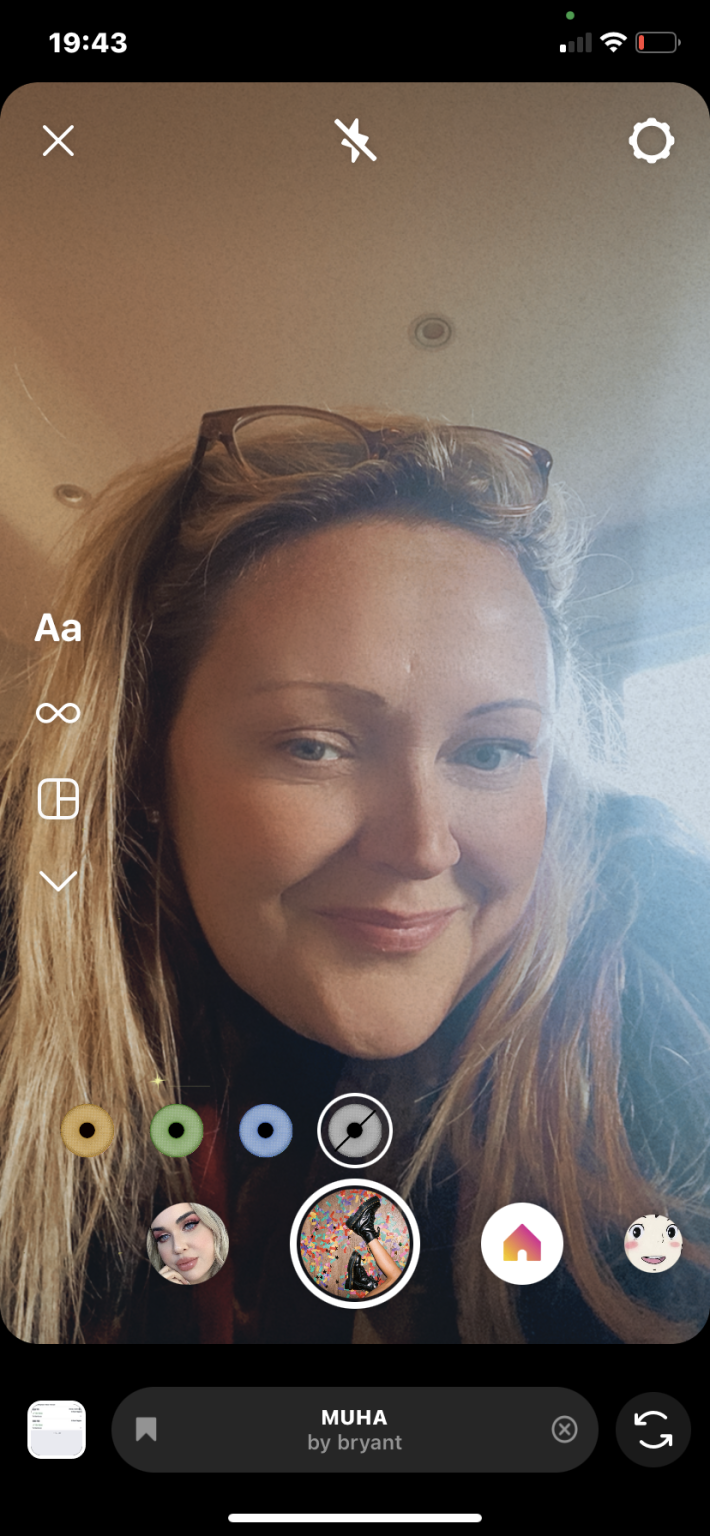This screenshot has height=1536, width=710.
Task: Open camera settings gear
Action: [651, 141]
